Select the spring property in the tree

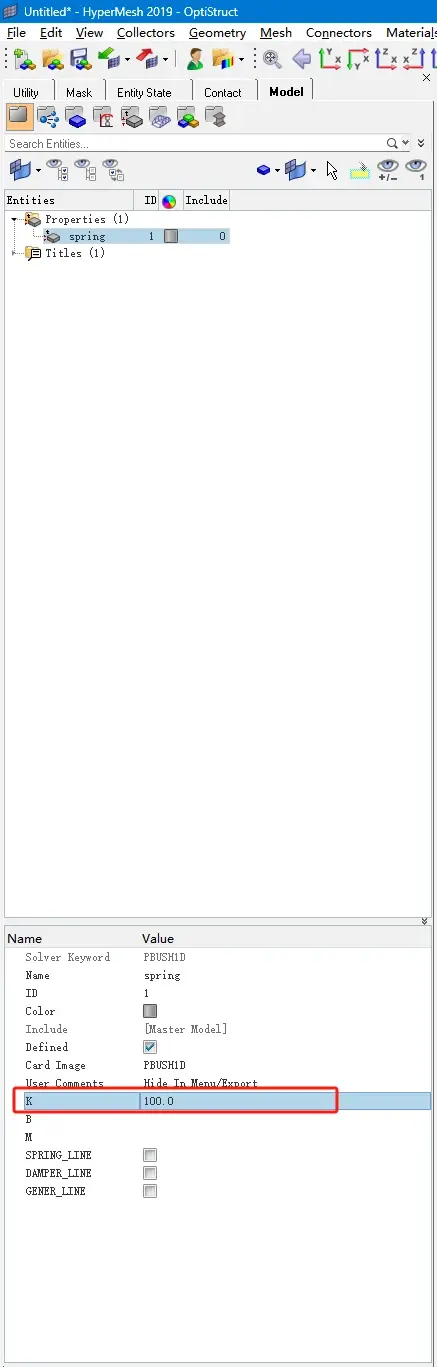(x=87, y=237)
